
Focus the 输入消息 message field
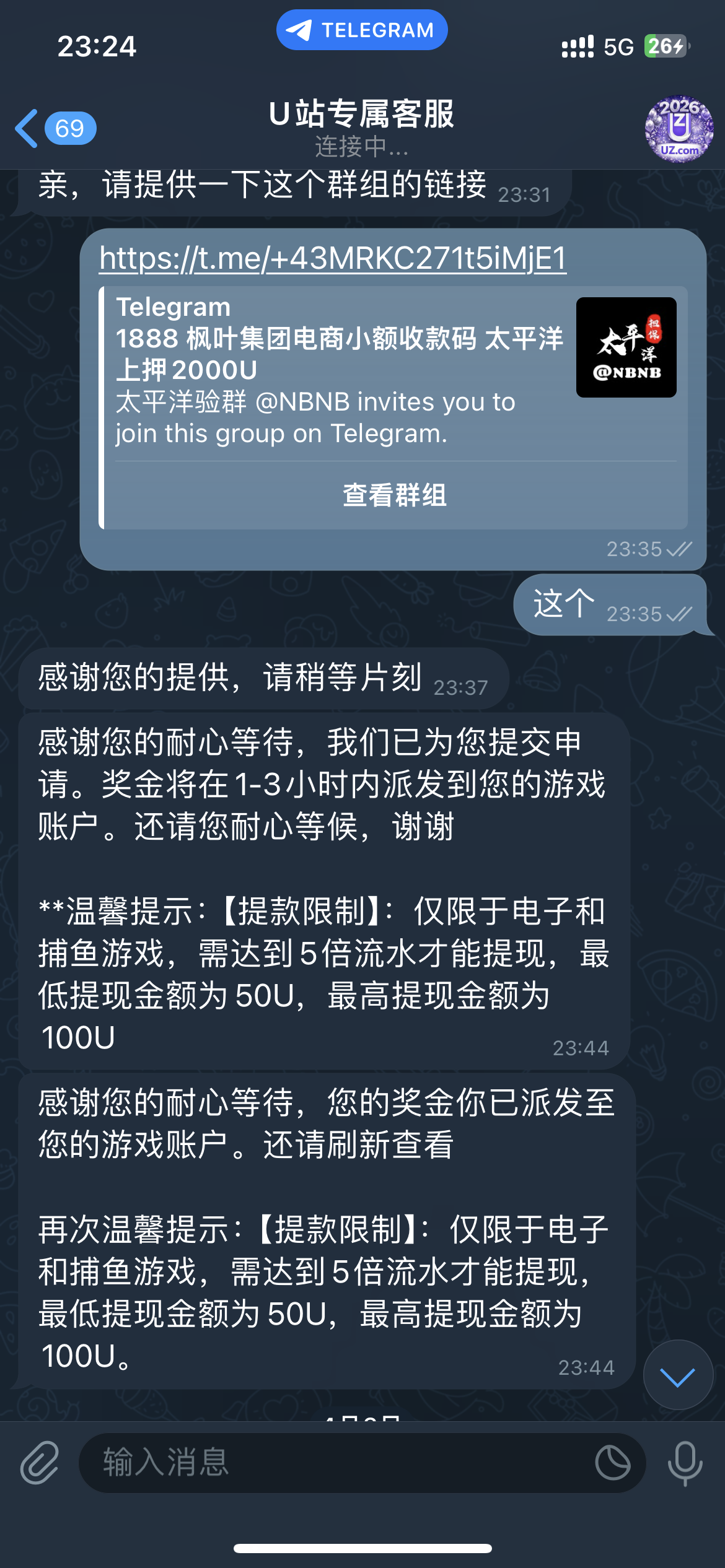(x=335, y=1463)
